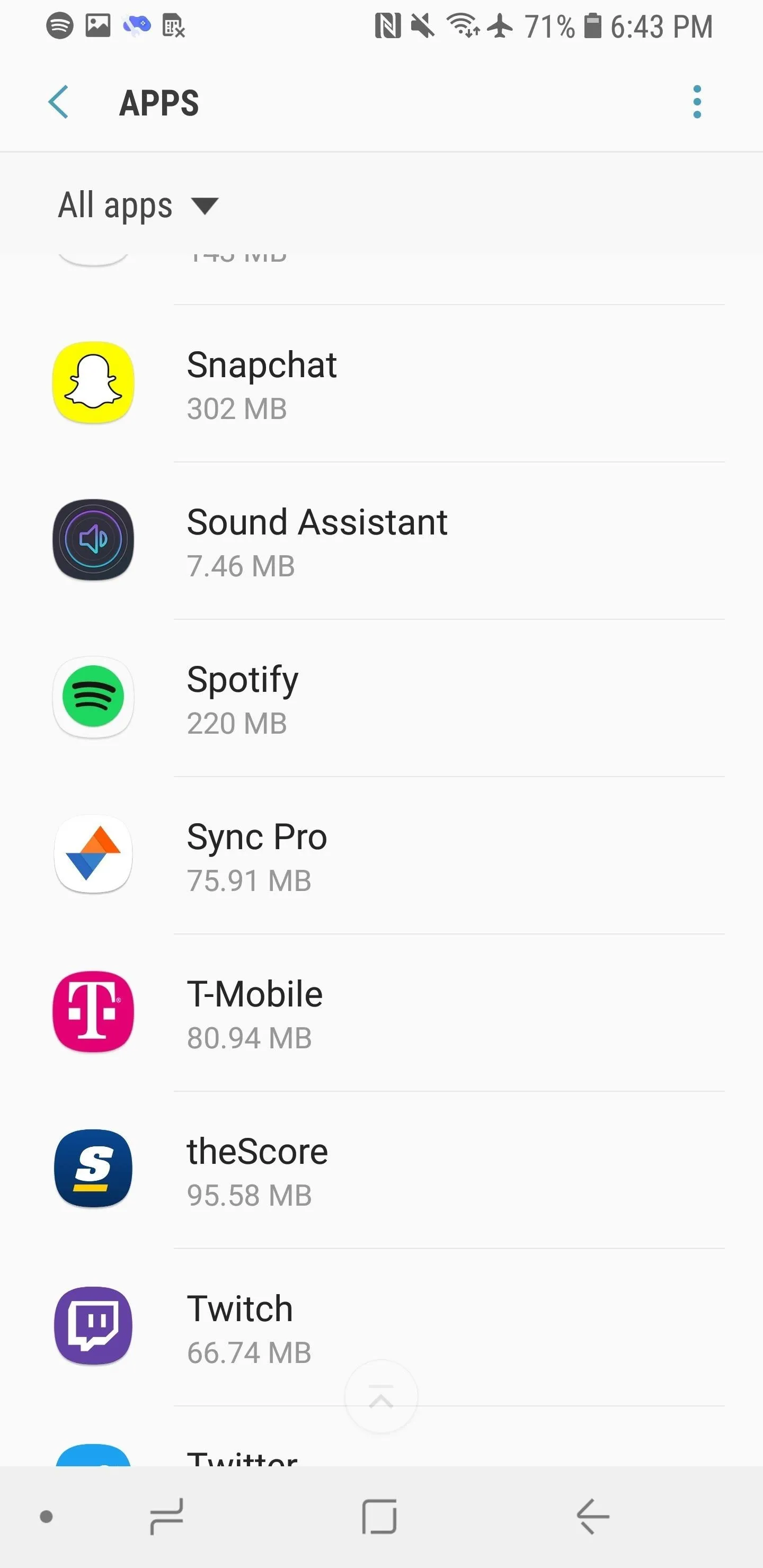This screenshot has width=763, height=1568.
Task: Expand the All apps dropdown
Action: [x=138, y=205]
